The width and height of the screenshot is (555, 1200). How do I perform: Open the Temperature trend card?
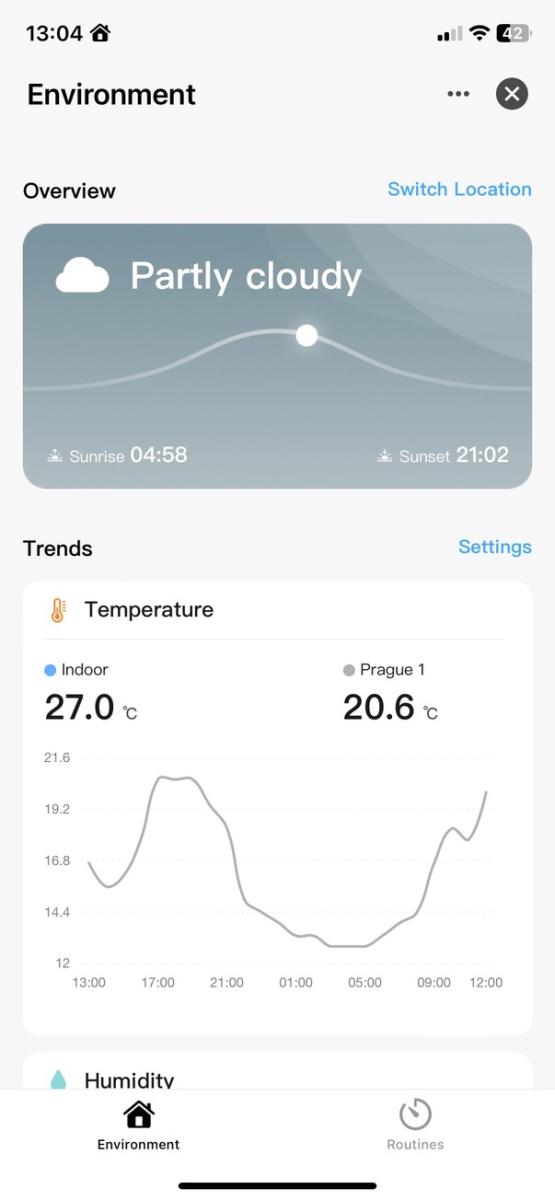[277, 808]
